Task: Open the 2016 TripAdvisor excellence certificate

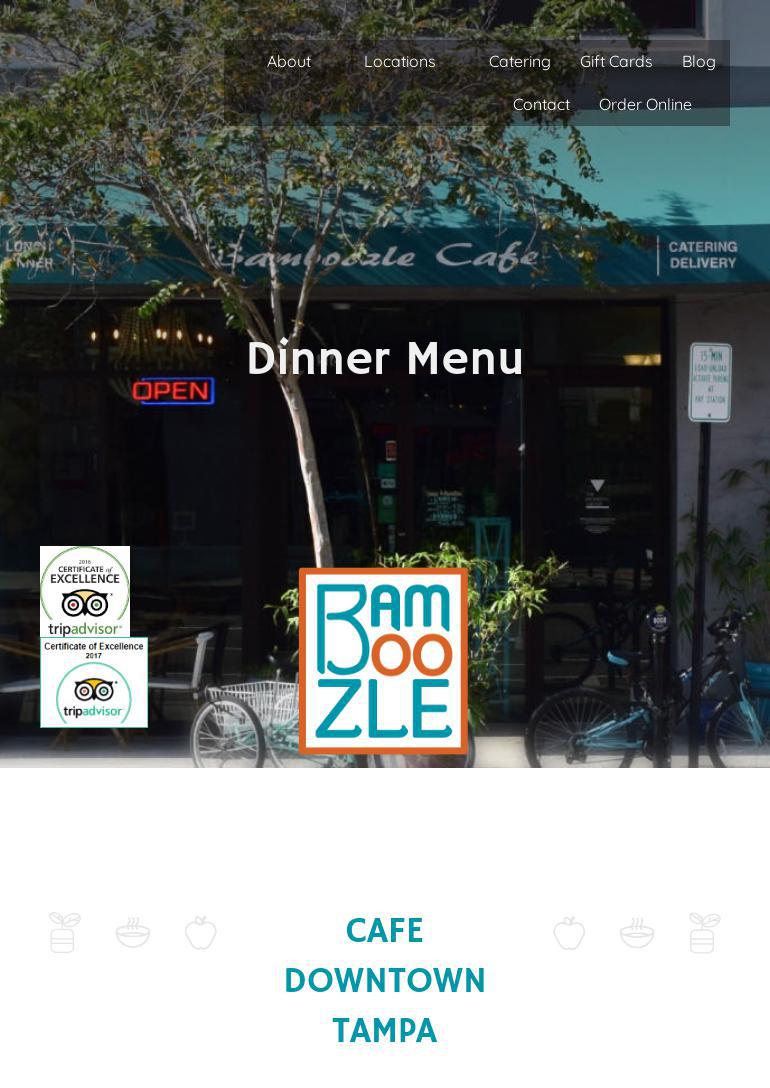Action: (x=85, y=590)
